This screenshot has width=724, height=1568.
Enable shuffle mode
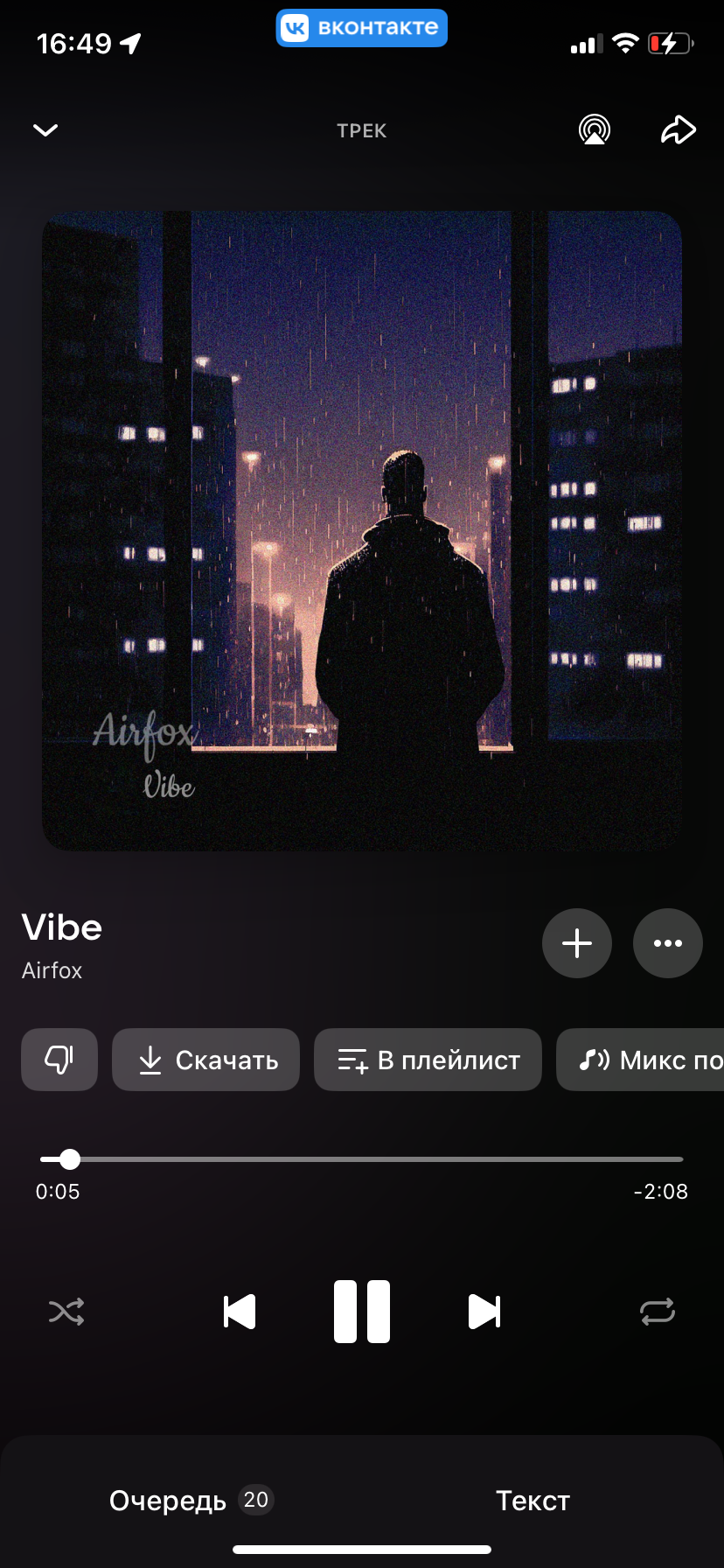pos(66,1312)
